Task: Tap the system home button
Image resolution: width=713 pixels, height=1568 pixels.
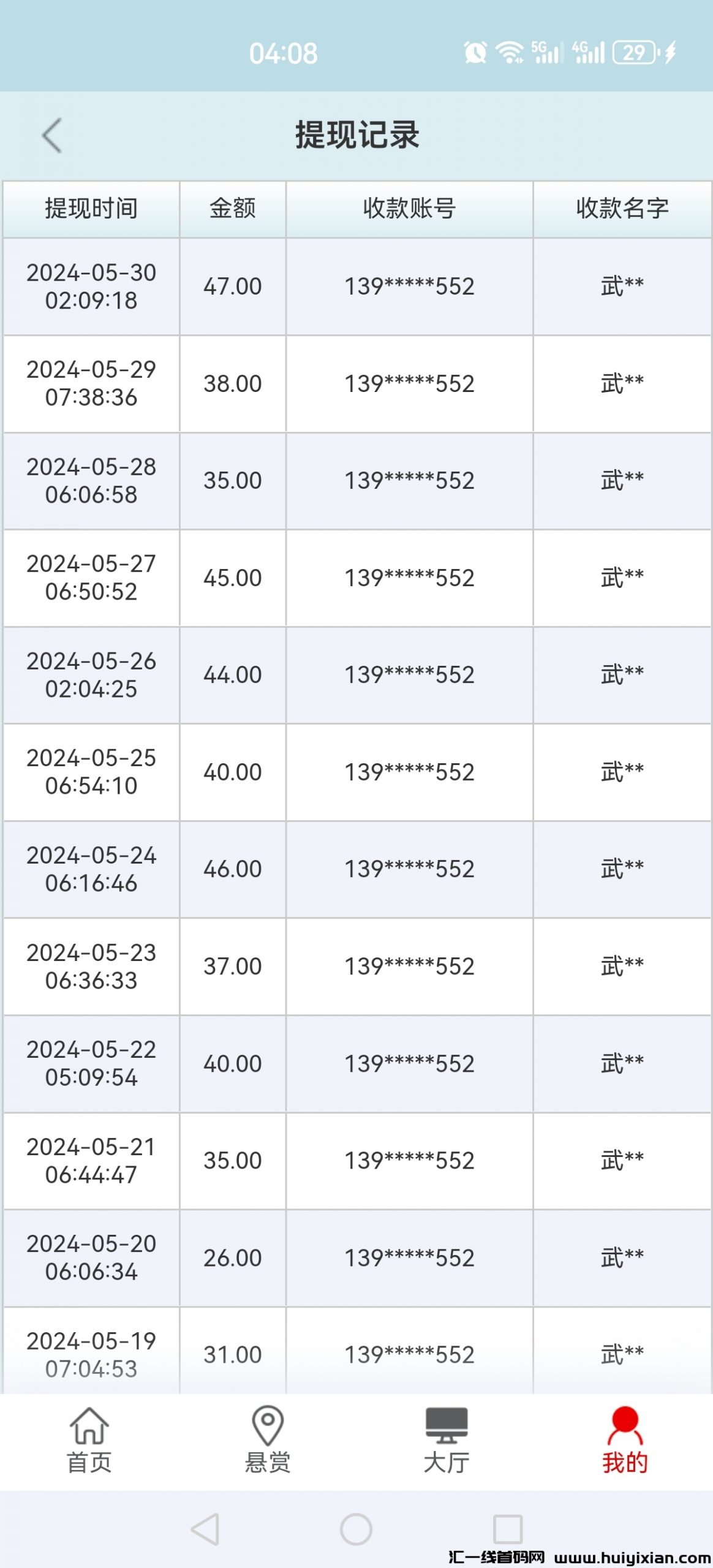Action: pos(356,1529)
